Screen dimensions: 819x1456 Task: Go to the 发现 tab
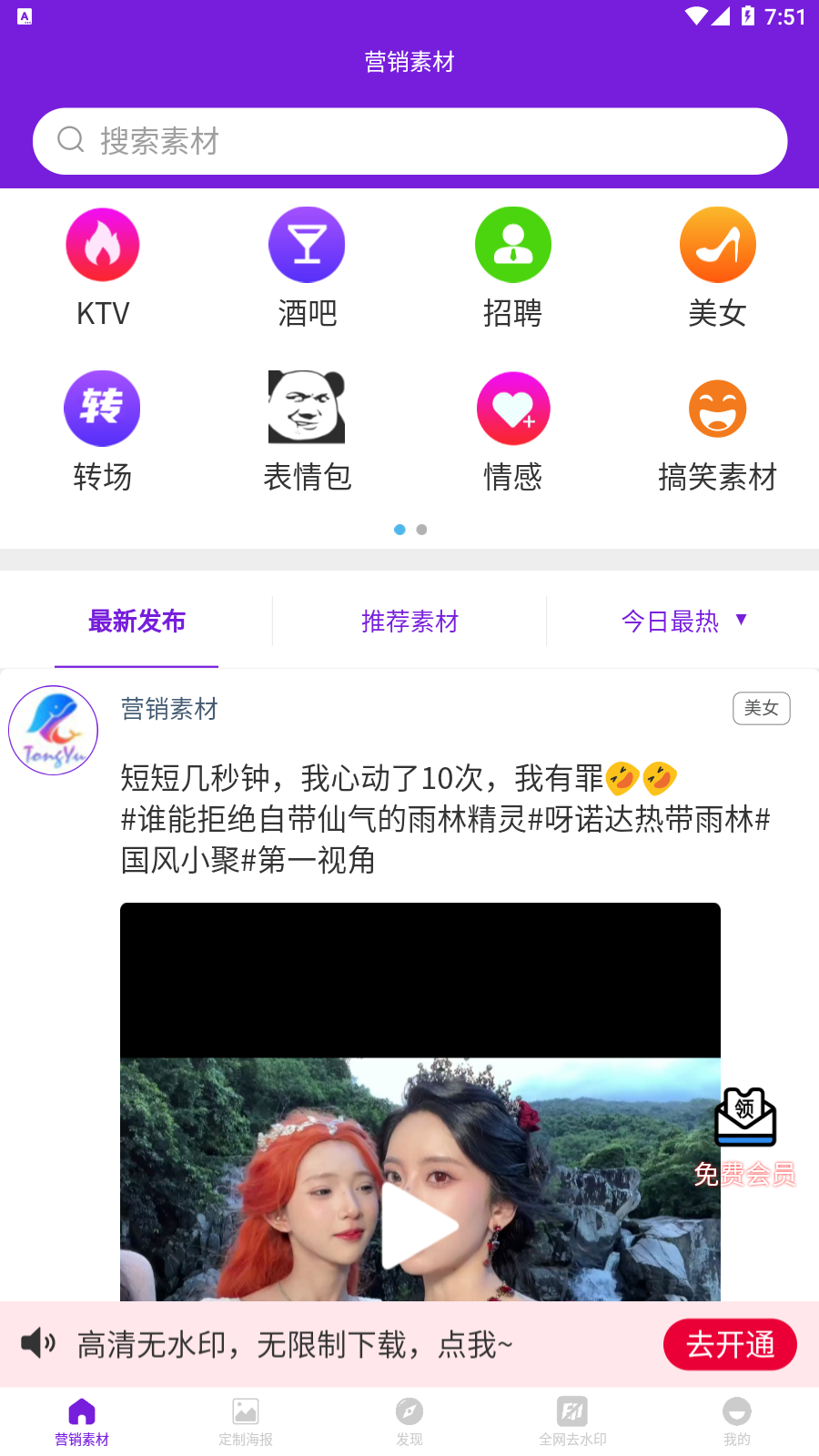409,1421
